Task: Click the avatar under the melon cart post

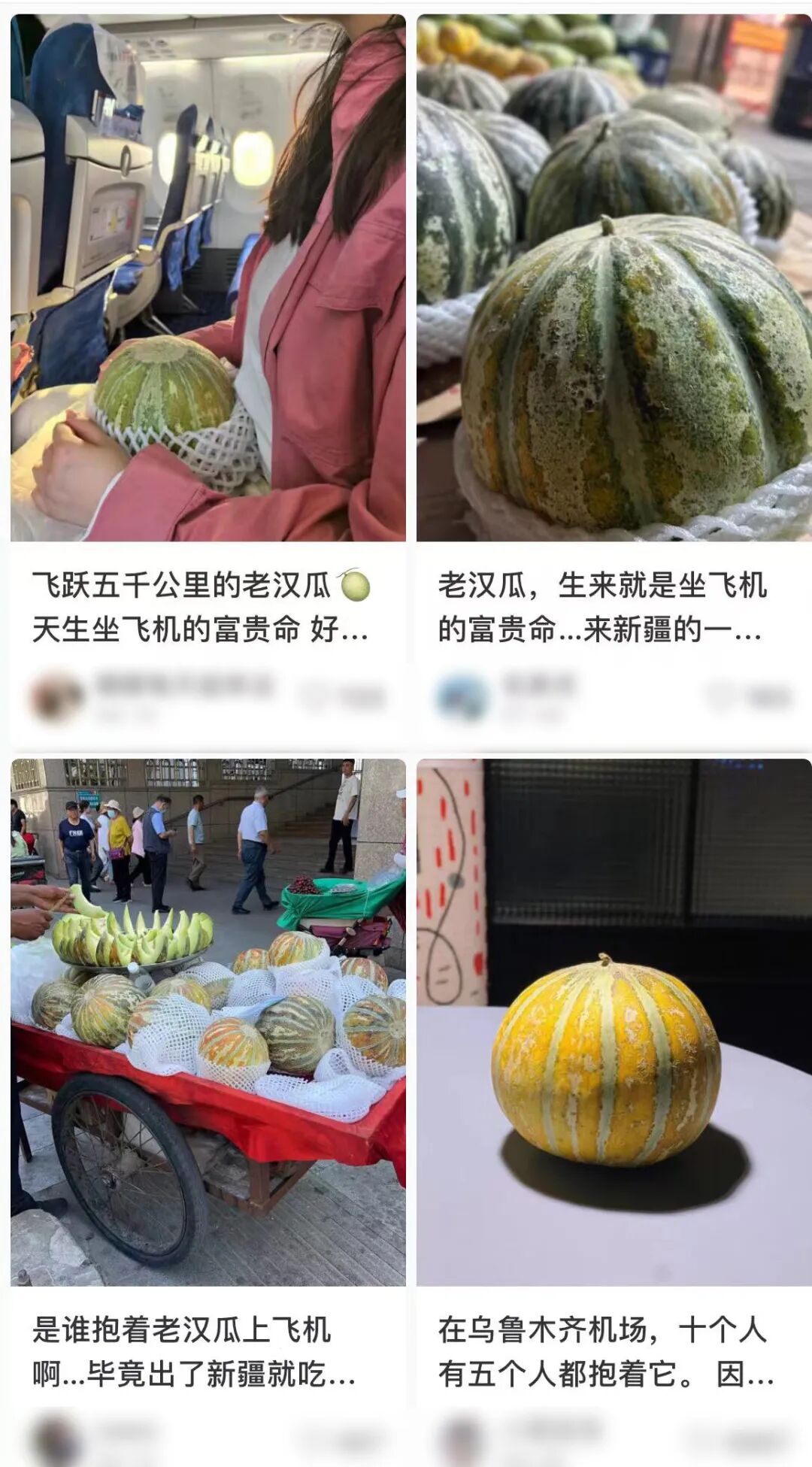Action: pyautogui.click(x=51, y=1436)
